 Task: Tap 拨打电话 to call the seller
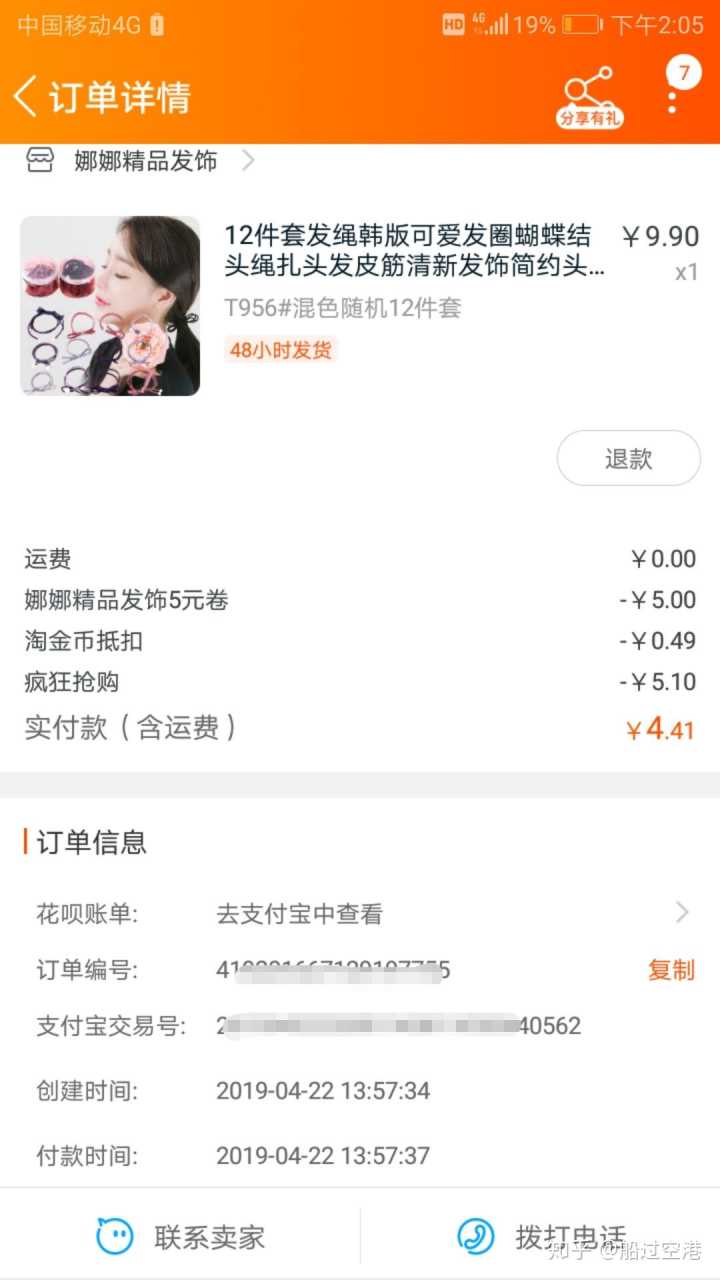tap(540, 1237)
